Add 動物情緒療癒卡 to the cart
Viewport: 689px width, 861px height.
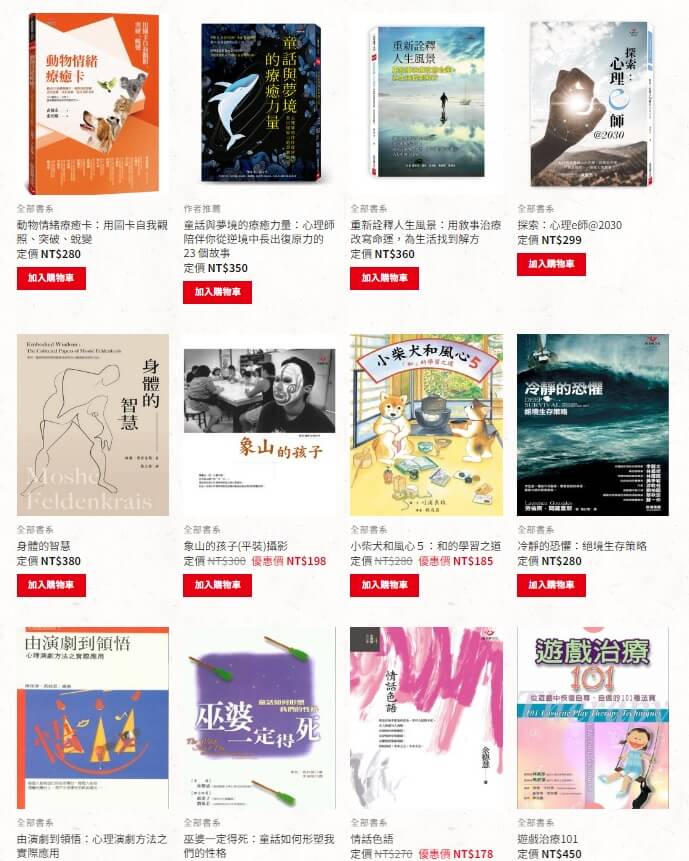(51, 278)
